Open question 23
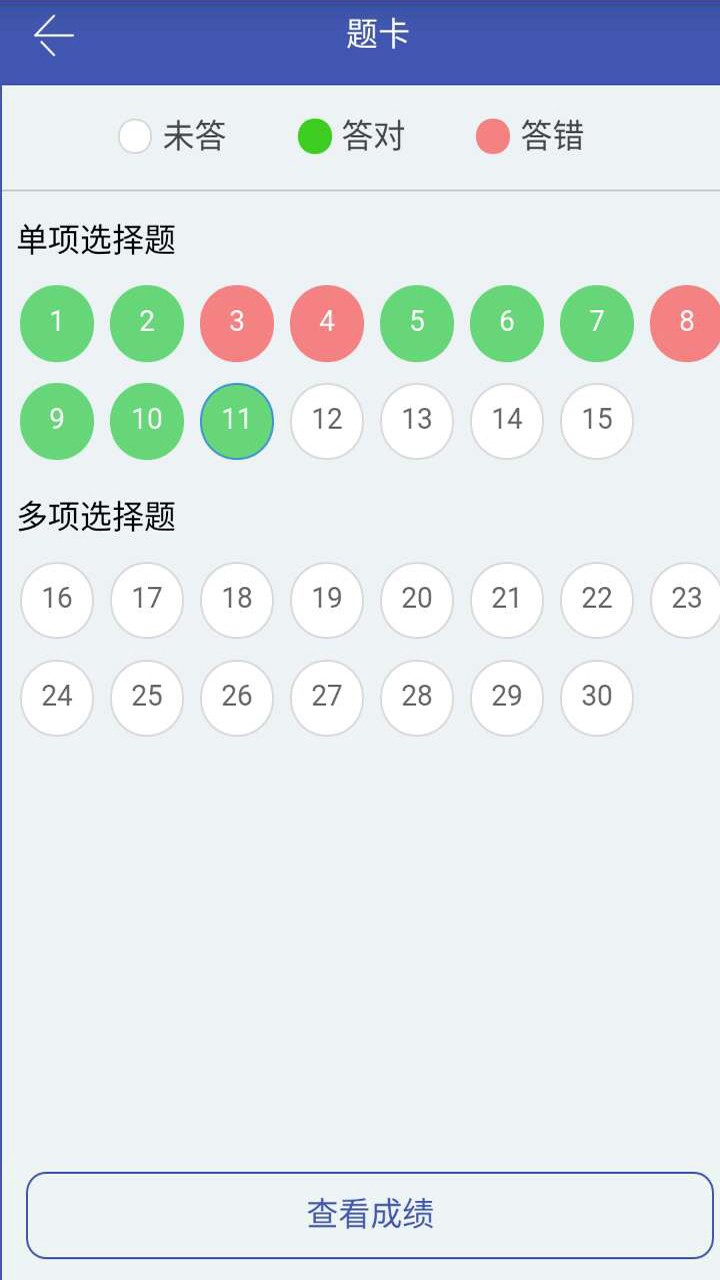Image resolution: width=720 pixels, height=1280 pixels. pyautogui.click(x=686, y=600)
